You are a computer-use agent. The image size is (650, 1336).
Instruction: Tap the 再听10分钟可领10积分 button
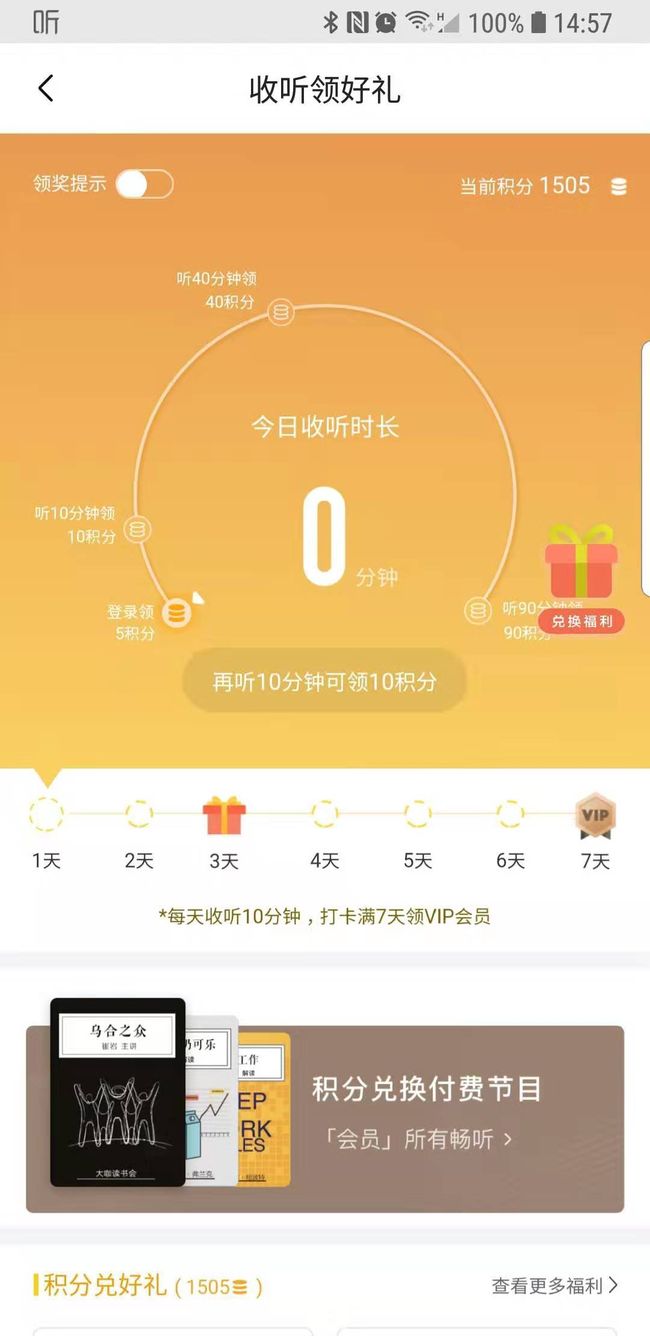(x=325, y=682)
